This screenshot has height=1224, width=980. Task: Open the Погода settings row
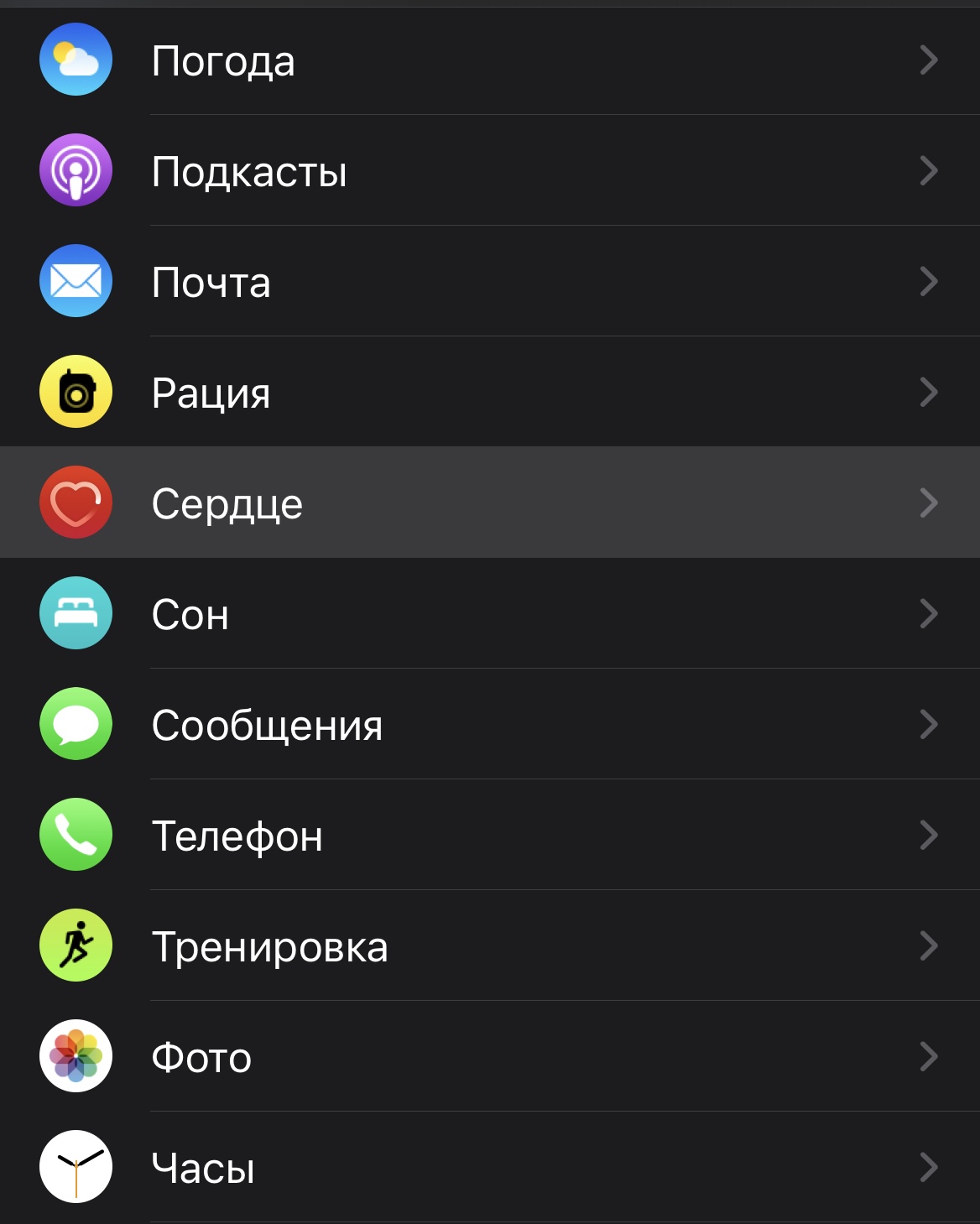tap(490, 60)
